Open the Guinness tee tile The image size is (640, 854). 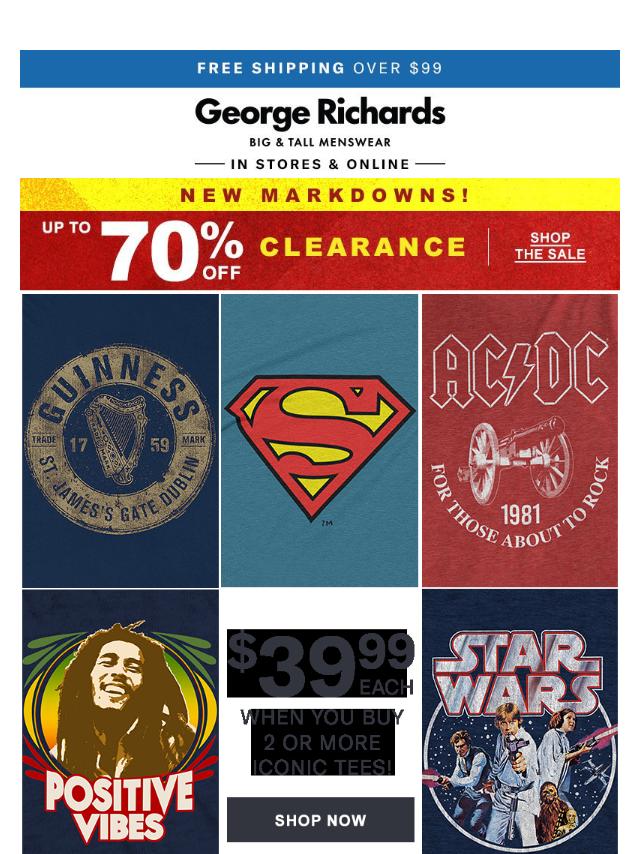point(120,440)
